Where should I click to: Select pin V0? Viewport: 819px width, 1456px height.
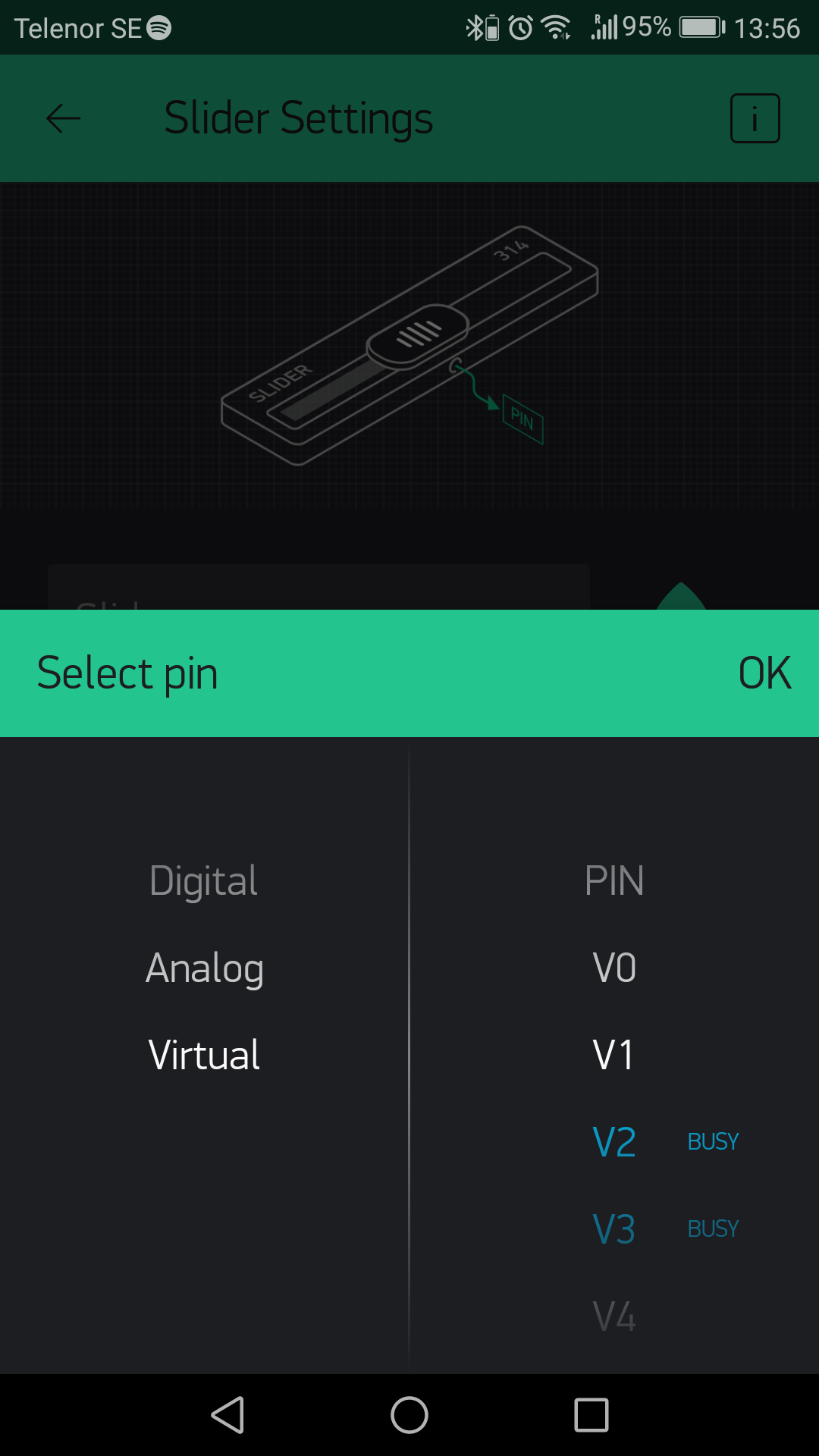click(x=614, y=968)
